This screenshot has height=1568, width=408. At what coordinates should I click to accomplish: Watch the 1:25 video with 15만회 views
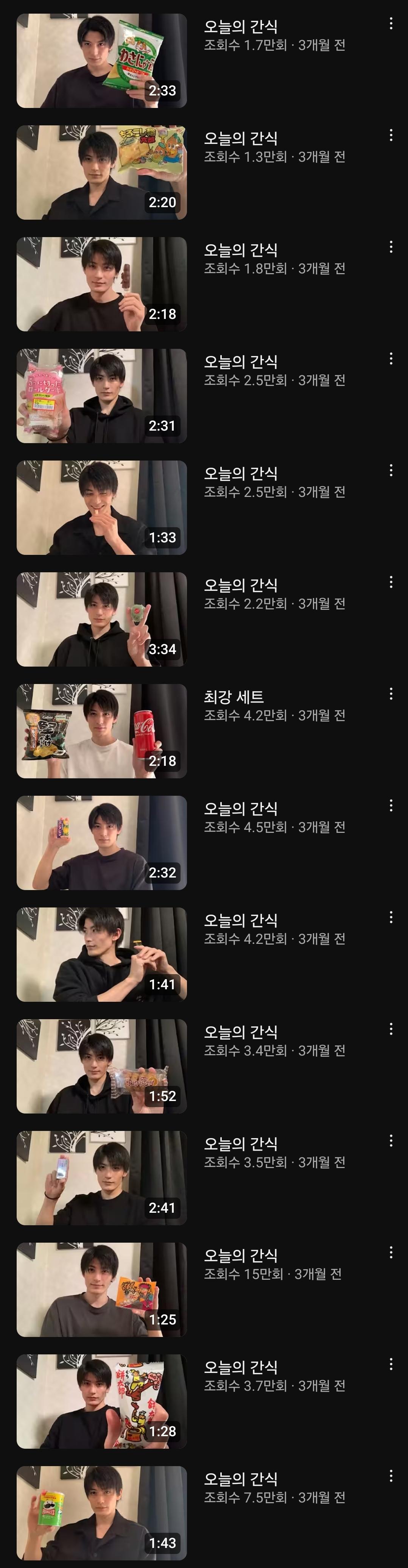(x=101, y=1289)
